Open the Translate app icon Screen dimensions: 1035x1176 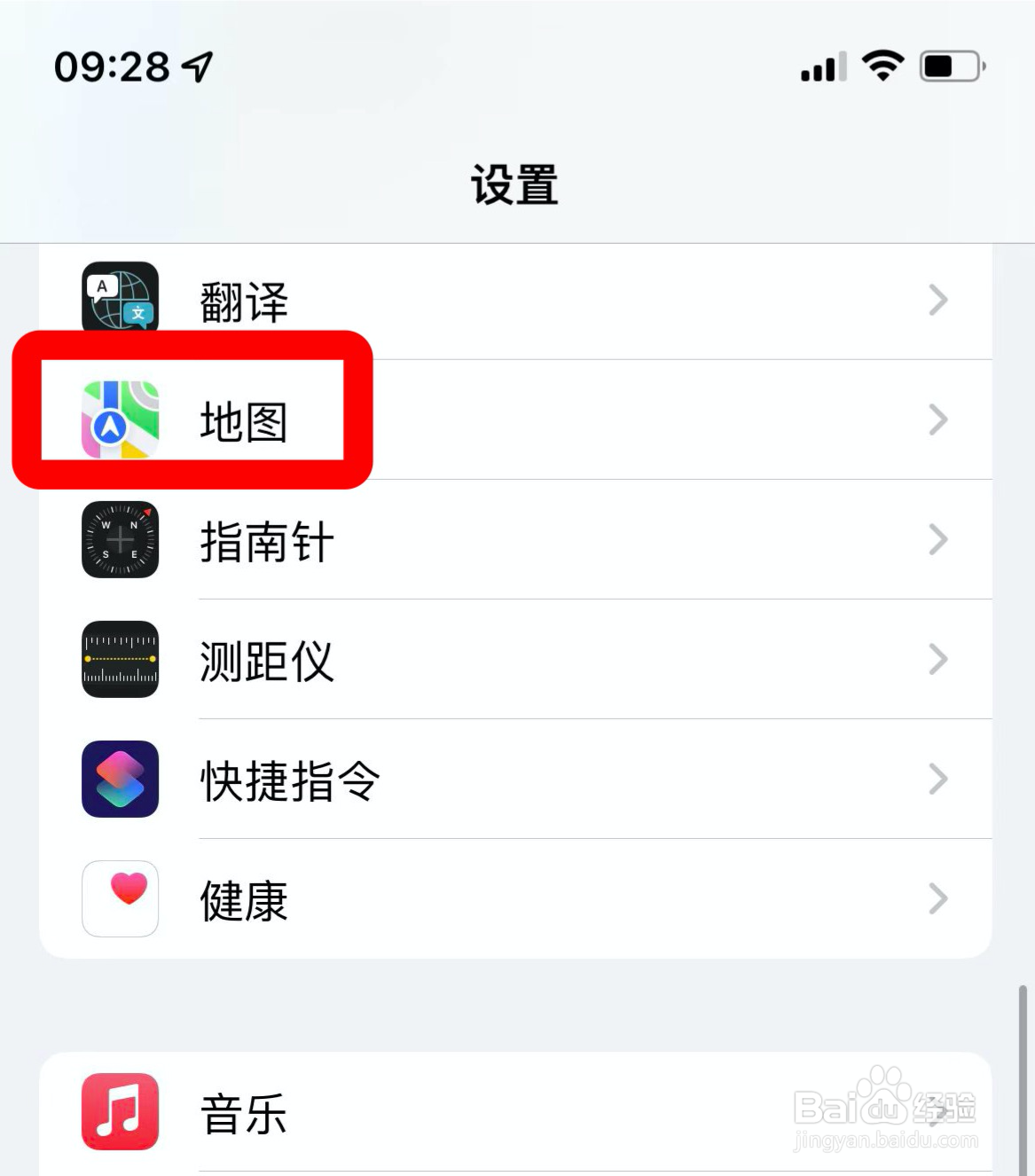(120, 301)
